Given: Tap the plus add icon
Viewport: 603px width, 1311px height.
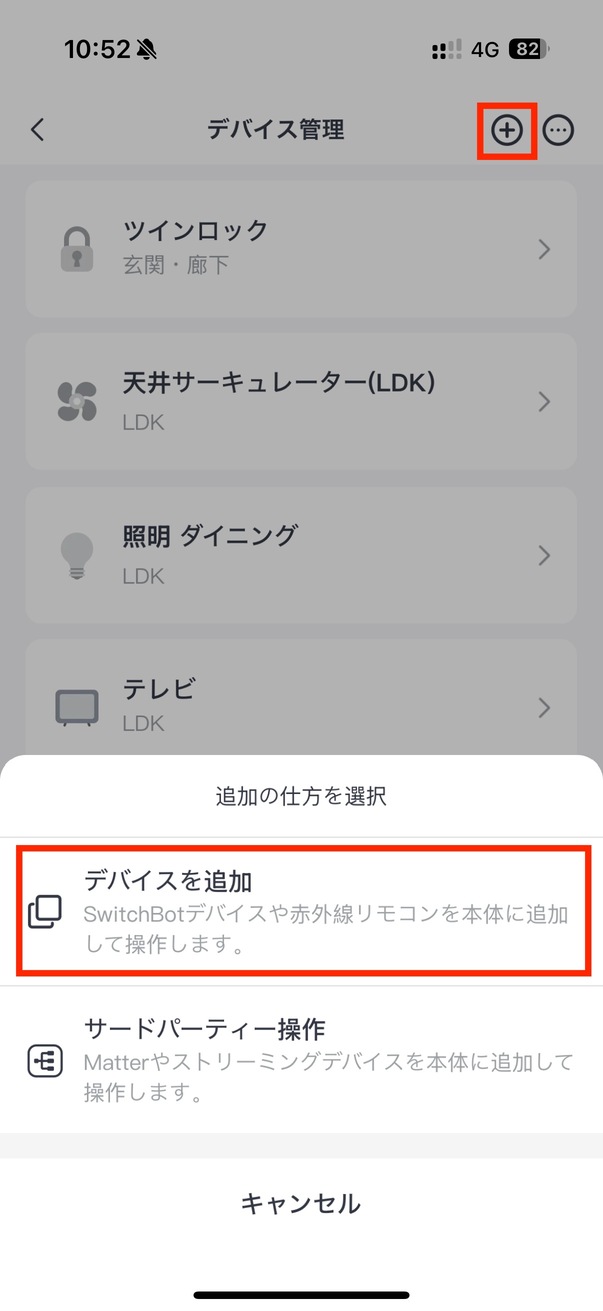Looking at the screenshot, I should [508, 130].
